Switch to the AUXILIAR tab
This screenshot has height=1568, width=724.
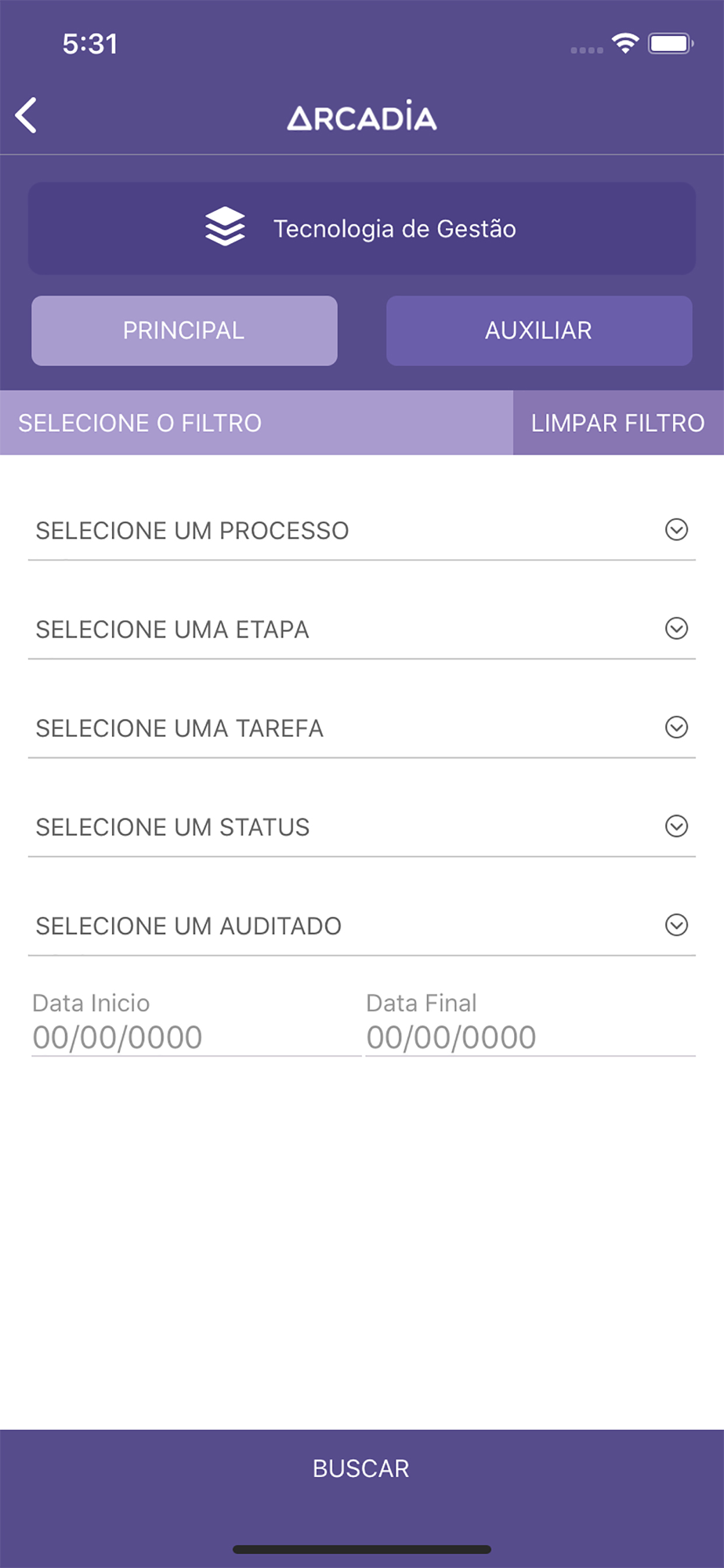(x=539, y=330)
